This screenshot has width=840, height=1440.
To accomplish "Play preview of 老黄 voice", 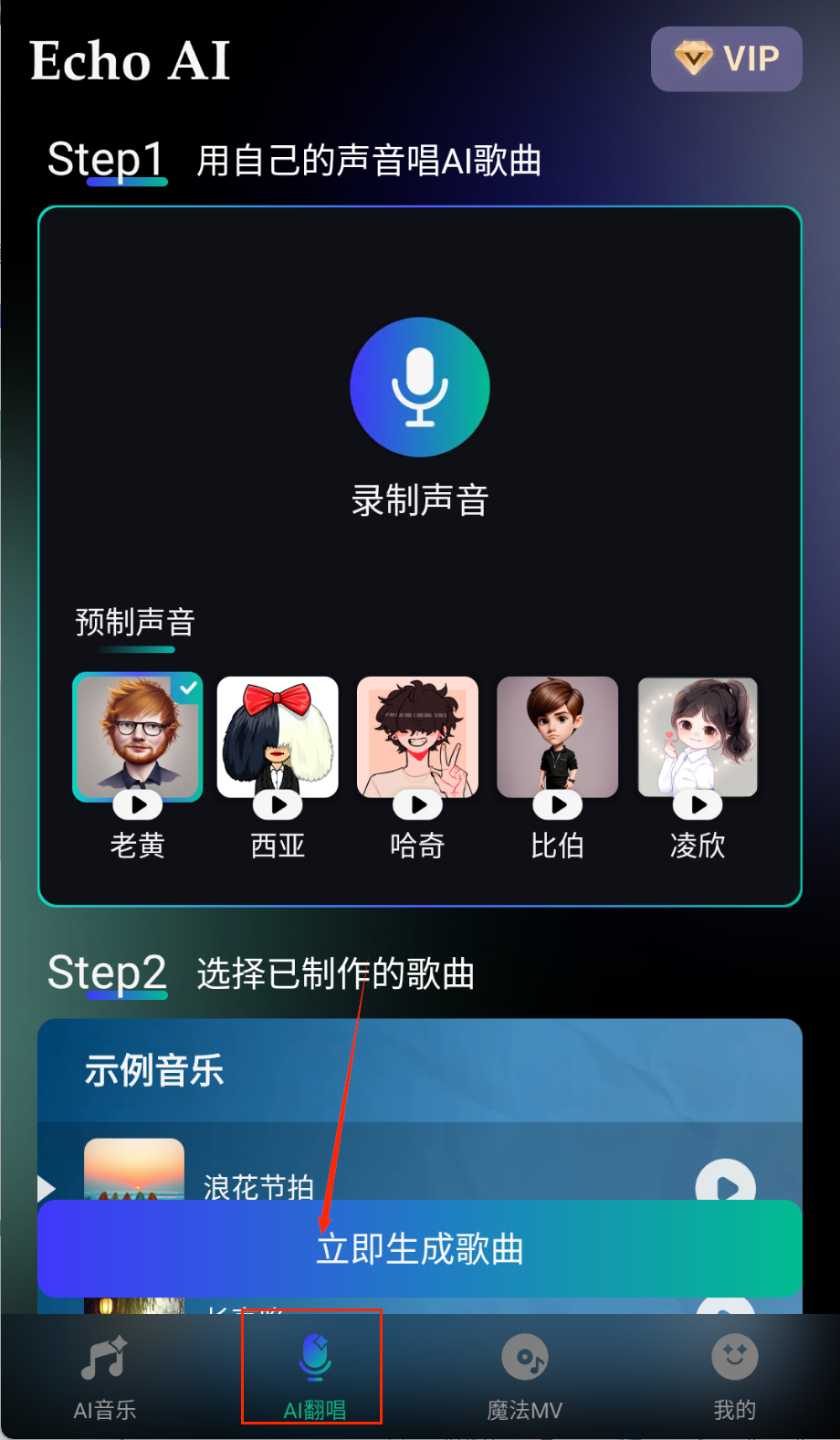I will click(138, 804).
